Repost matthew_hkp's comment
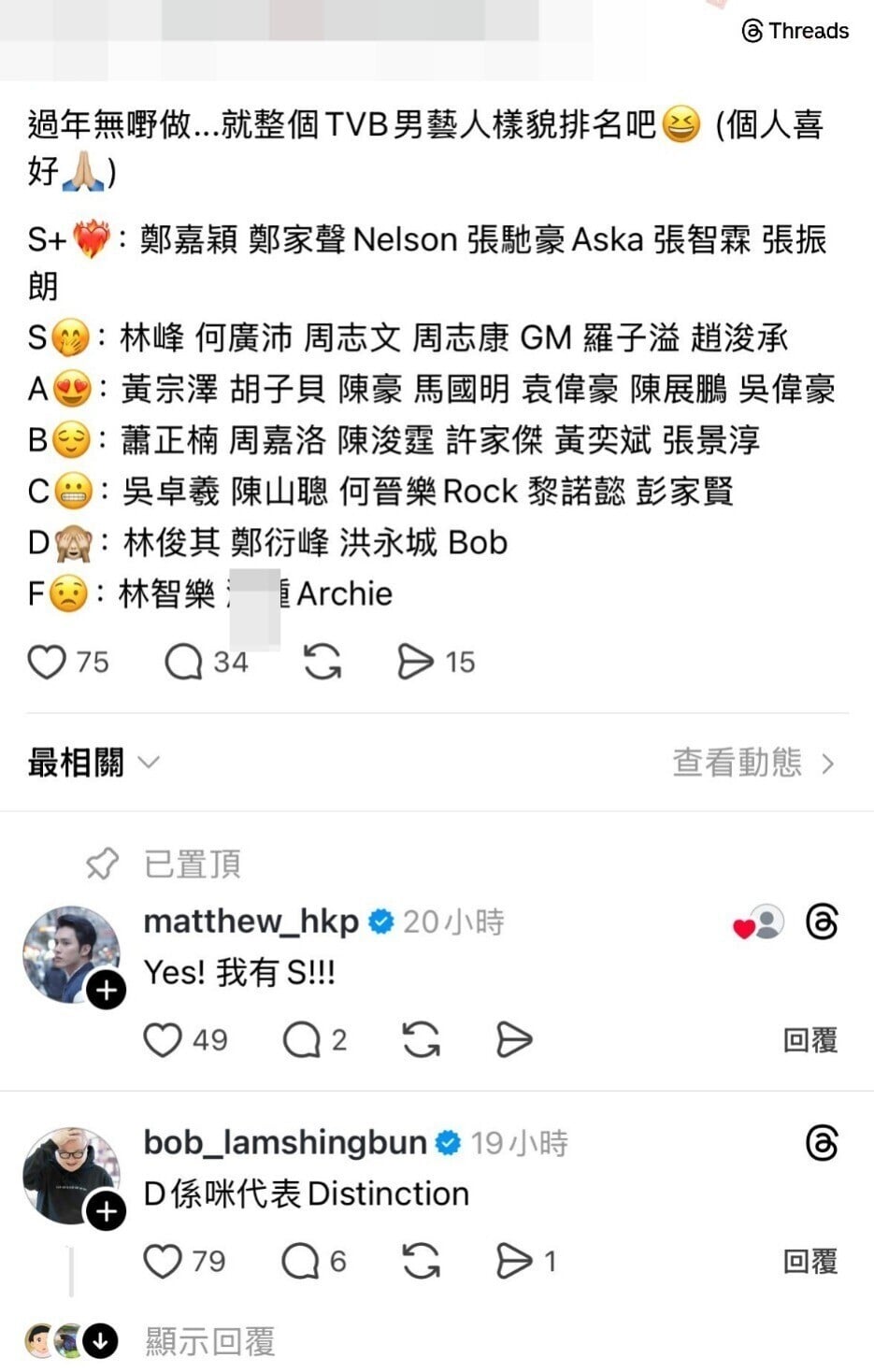874x1372 pixels. 421,1039
